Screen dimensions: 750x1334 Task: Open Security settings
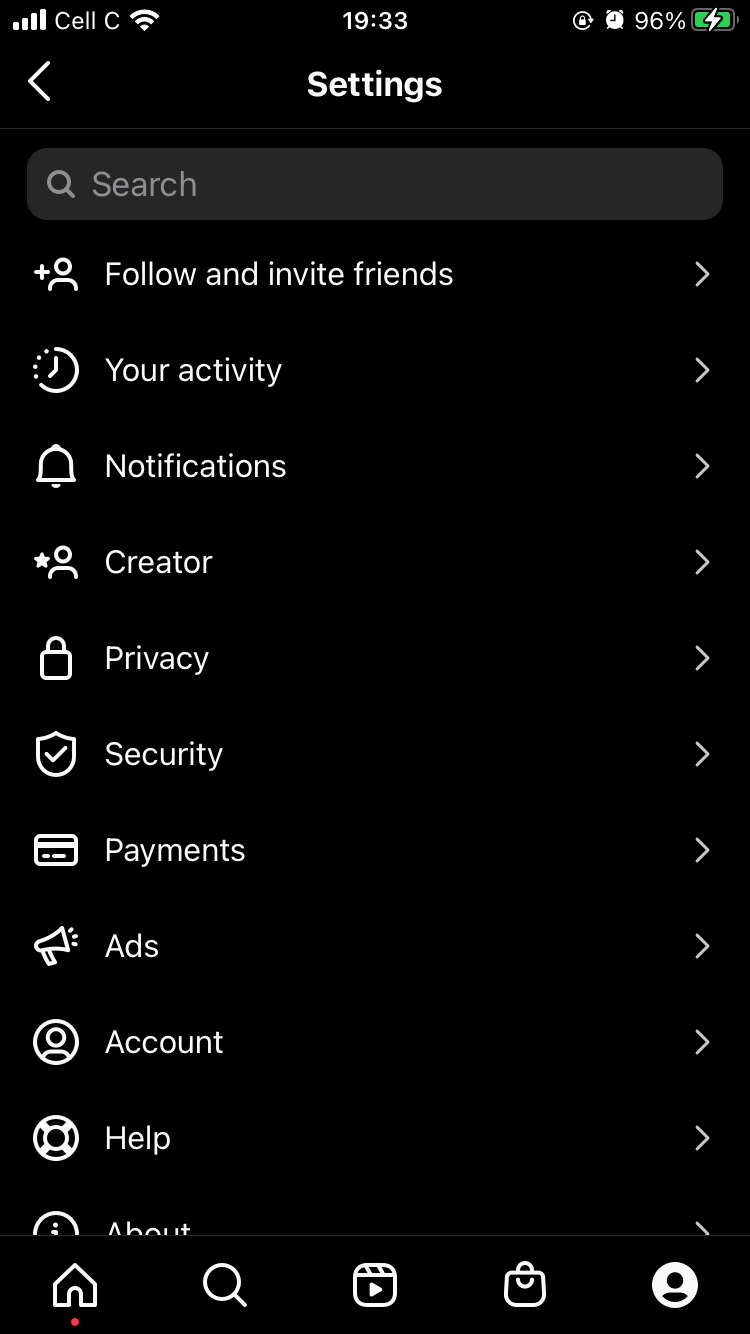click(375, 754)
